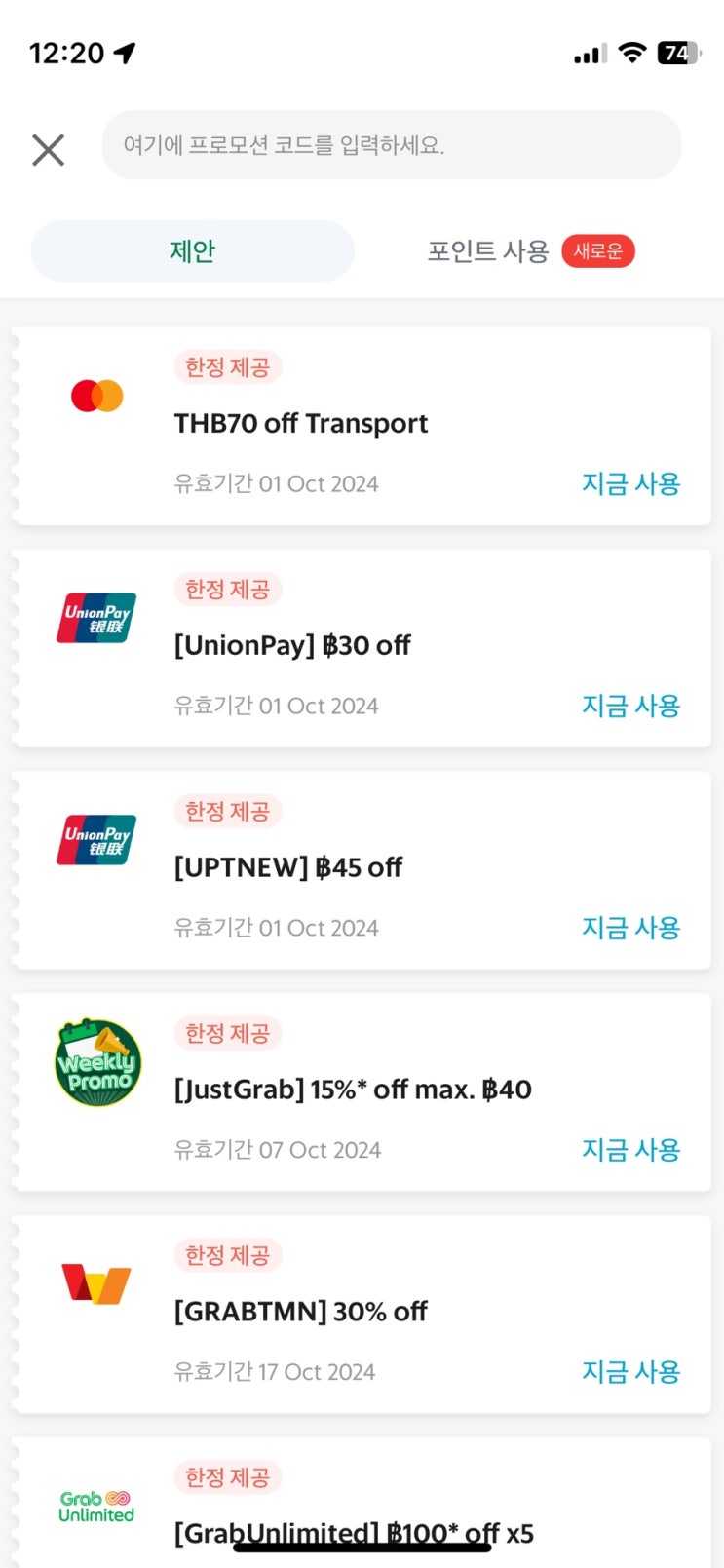Image resolution: width=724 pixels, height=1568 pixels.
Task: Tap 지금 사용 for [UPTNEW] ฿45 off
Action: 630,928
